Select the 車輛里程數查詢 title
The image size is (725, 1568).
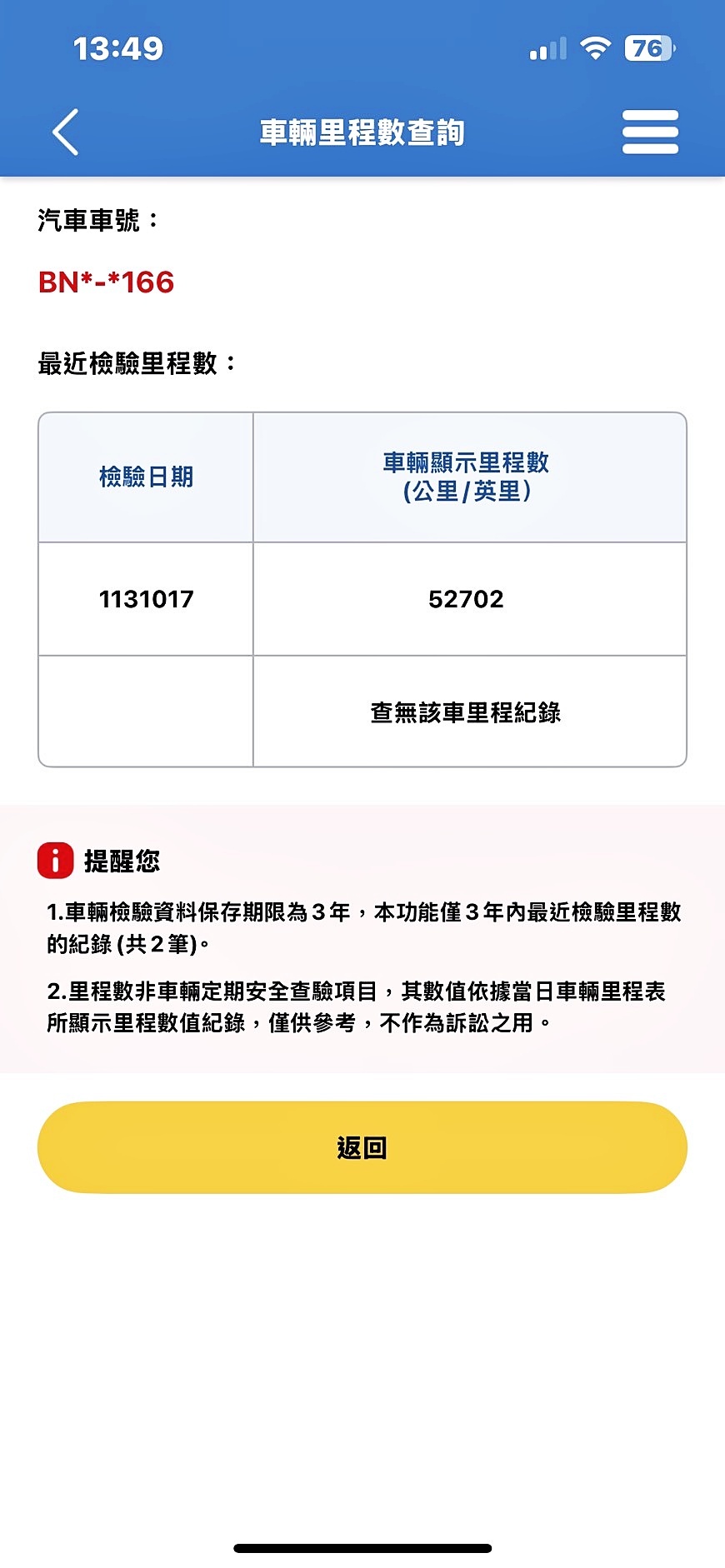(362, 132)
